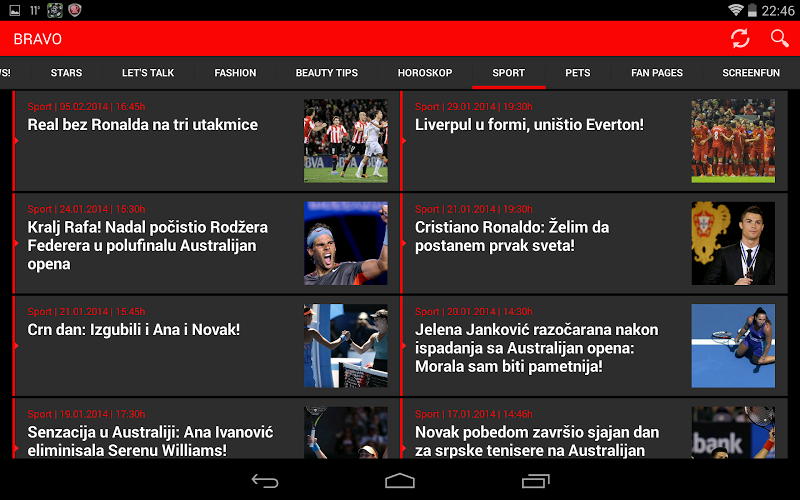Switch to the Stars tab
Viewport: 800px width, 500px height.
point(66,73)
